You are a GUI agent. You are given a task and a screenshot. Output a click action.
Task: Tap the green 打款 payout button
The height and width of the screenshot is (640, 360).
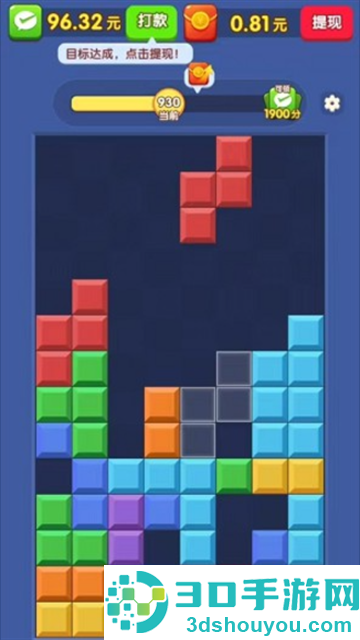[x=152, y=23]
